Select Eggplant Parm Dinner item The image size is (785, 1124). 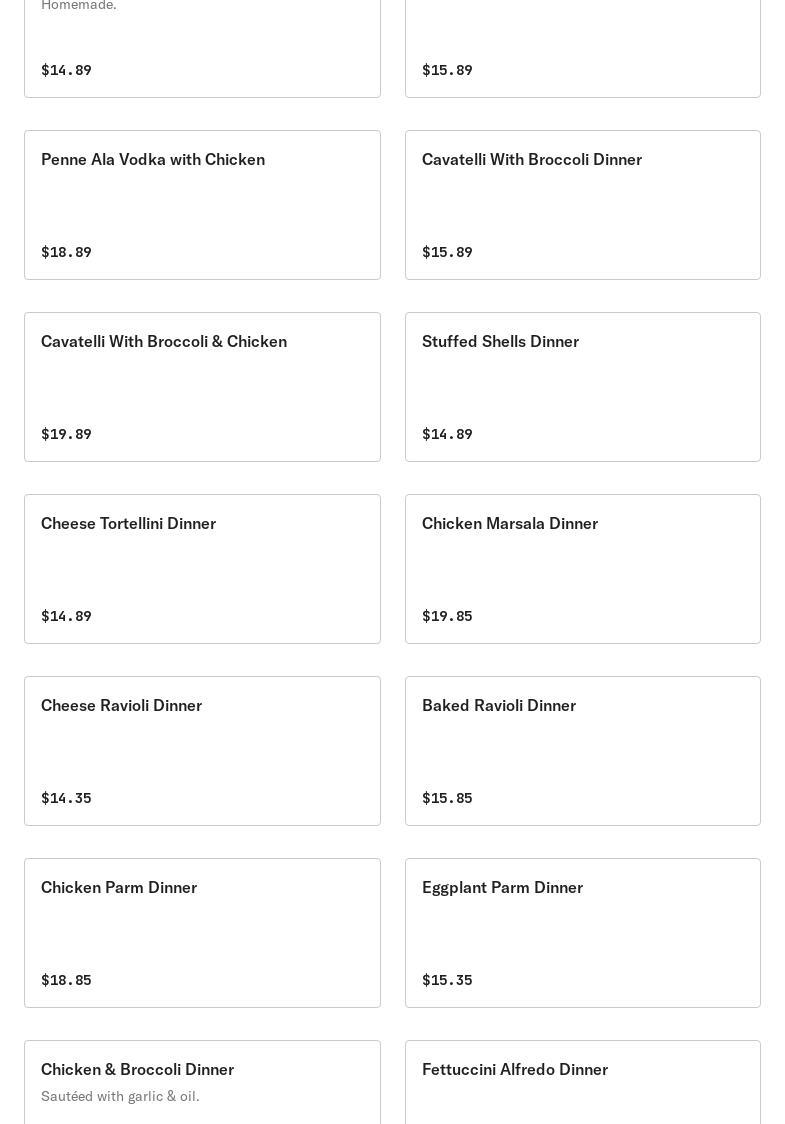point(582,933)
